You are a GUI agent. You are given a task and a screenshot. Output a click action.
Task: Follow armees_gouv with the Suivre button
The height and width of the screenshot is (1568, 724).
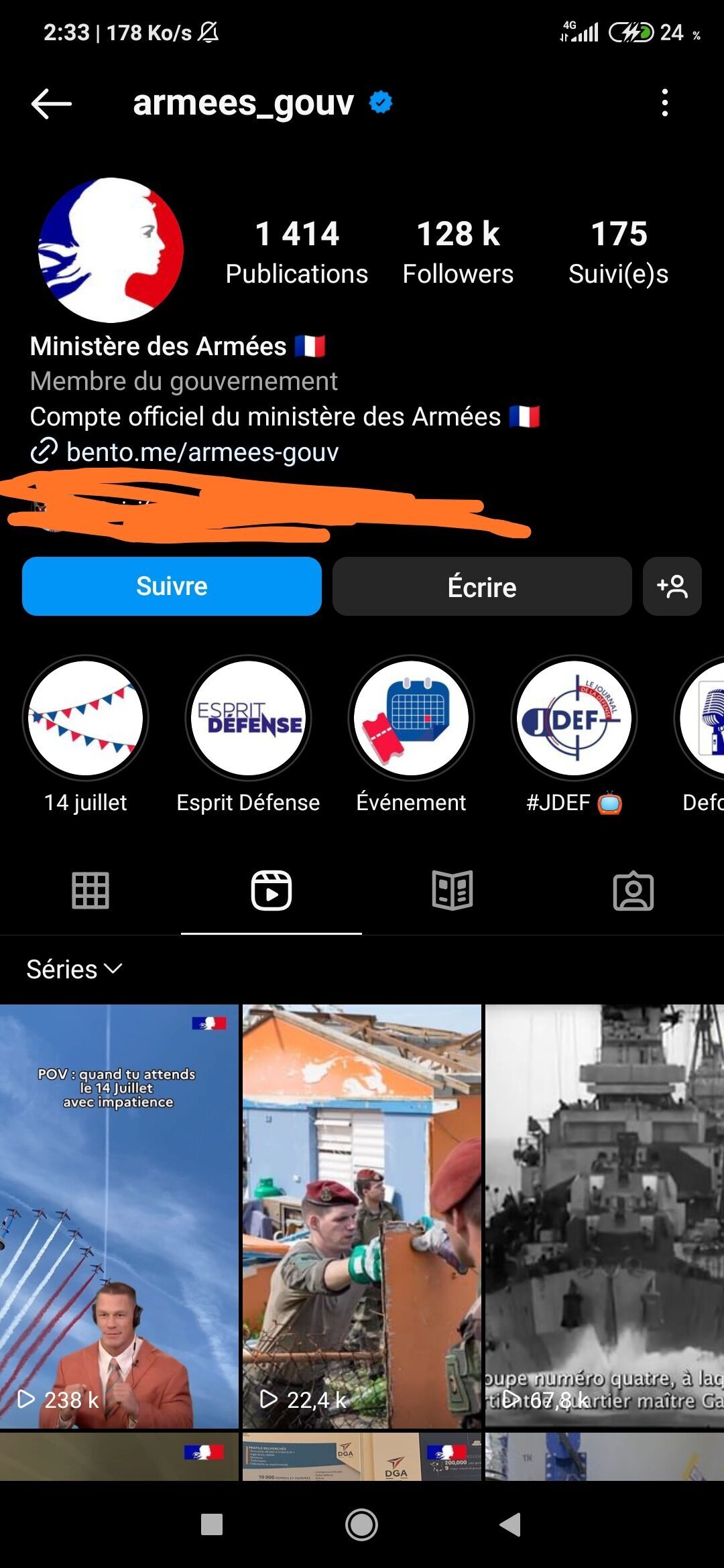(x=172, y=586)
